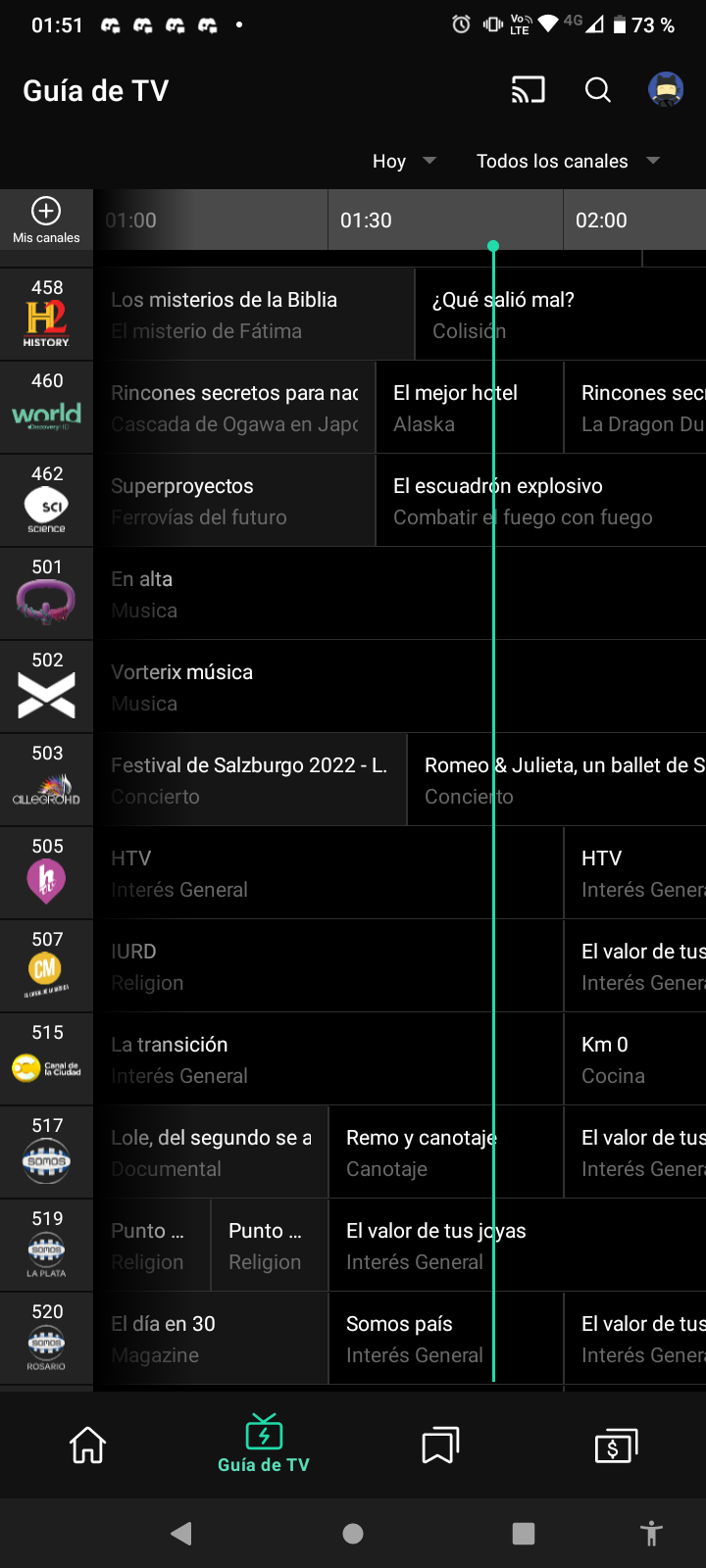Go to the home tab
Image resolution: width=706 pixels, height=1568 pixels.
87,1445
